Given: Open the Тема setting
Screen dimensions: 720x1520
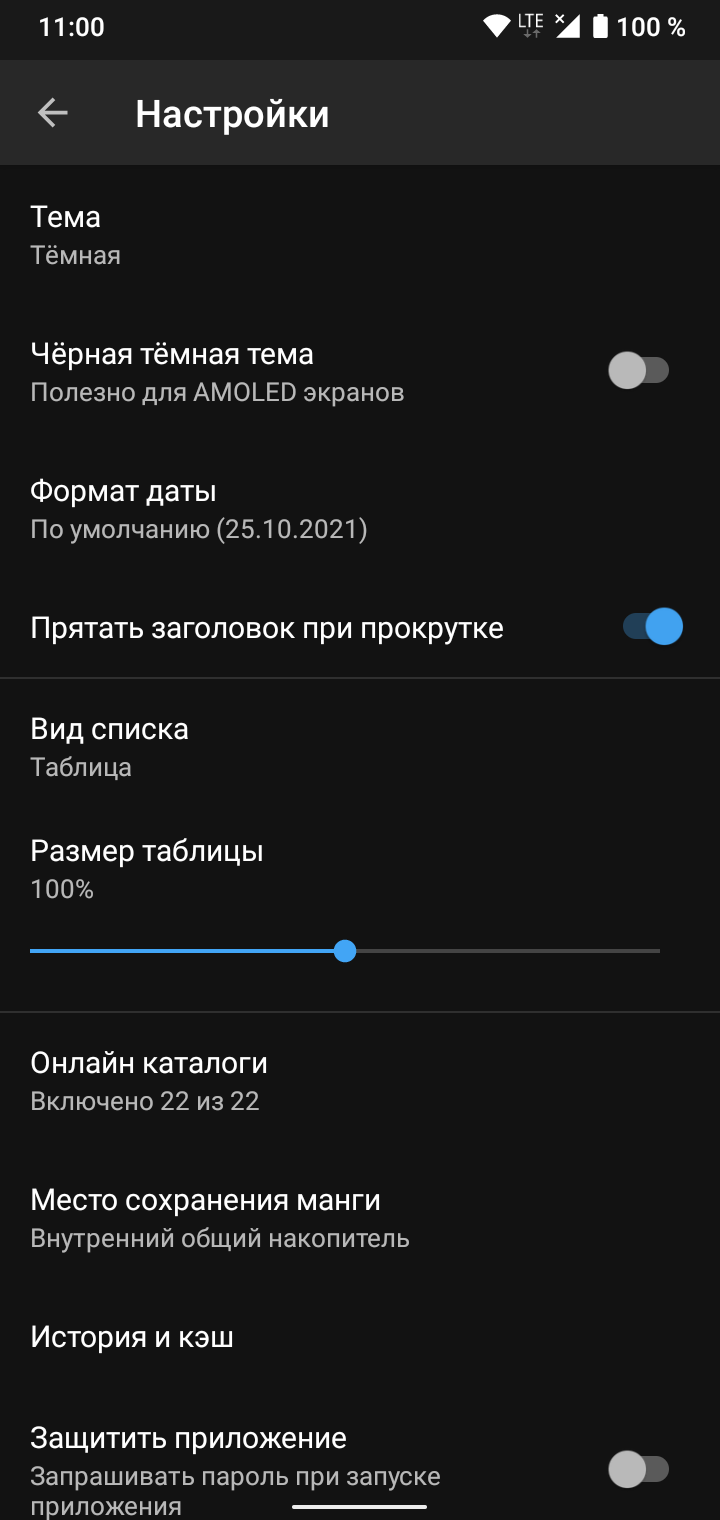Looking at the screenshot, I should tap(360, 235).
